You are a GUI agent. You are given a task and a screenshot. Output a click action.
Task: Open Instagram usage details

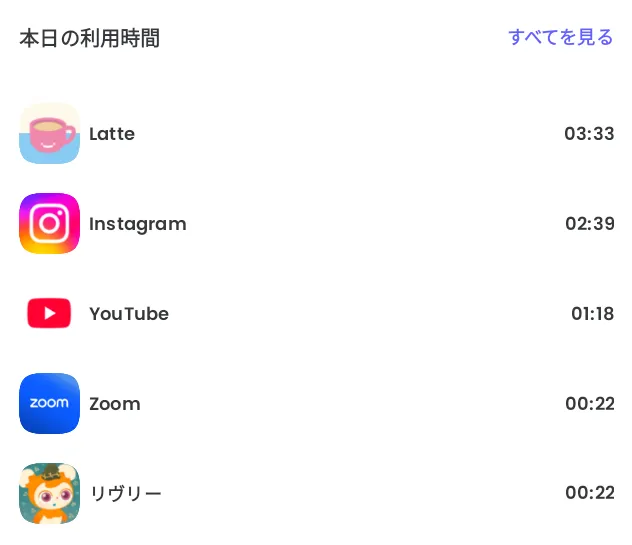pyautogui.click(x=316, y=224)
